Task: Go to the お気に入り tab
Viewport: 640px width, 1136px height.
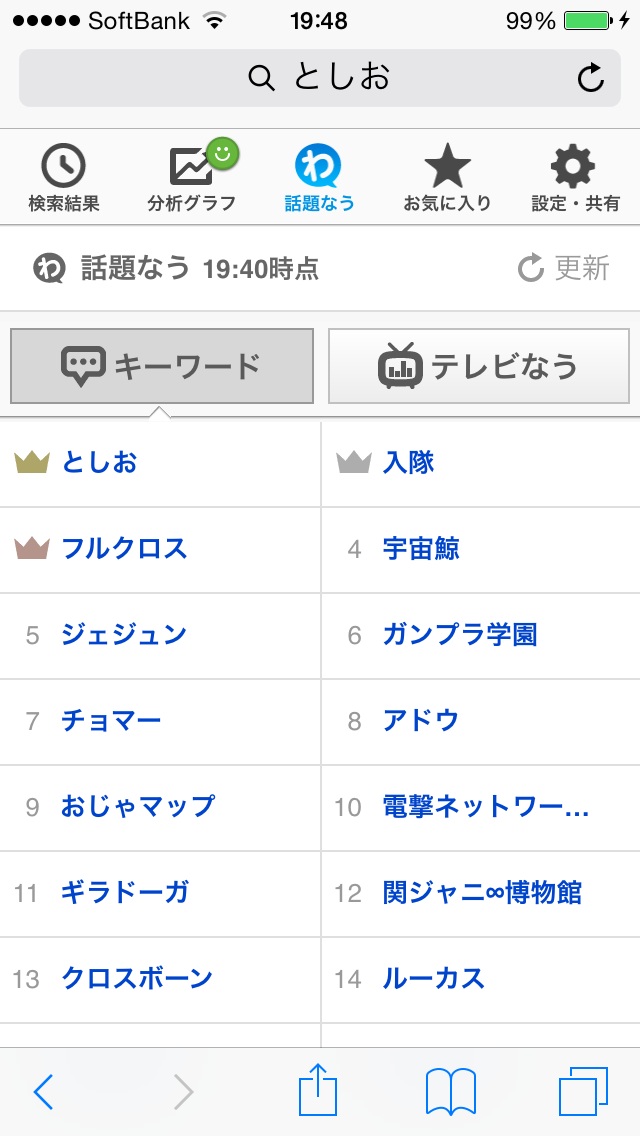Action: [x=447, y=178]
